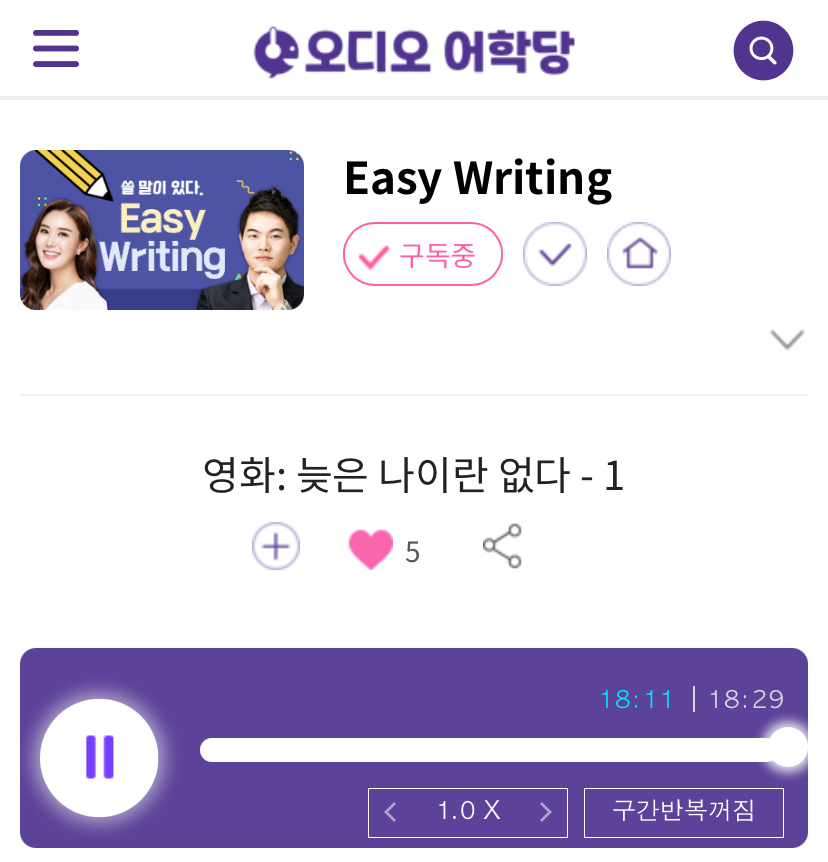
Task: Share the episode using the share icon
Action: pyautogui.click(x=503, y=546)
